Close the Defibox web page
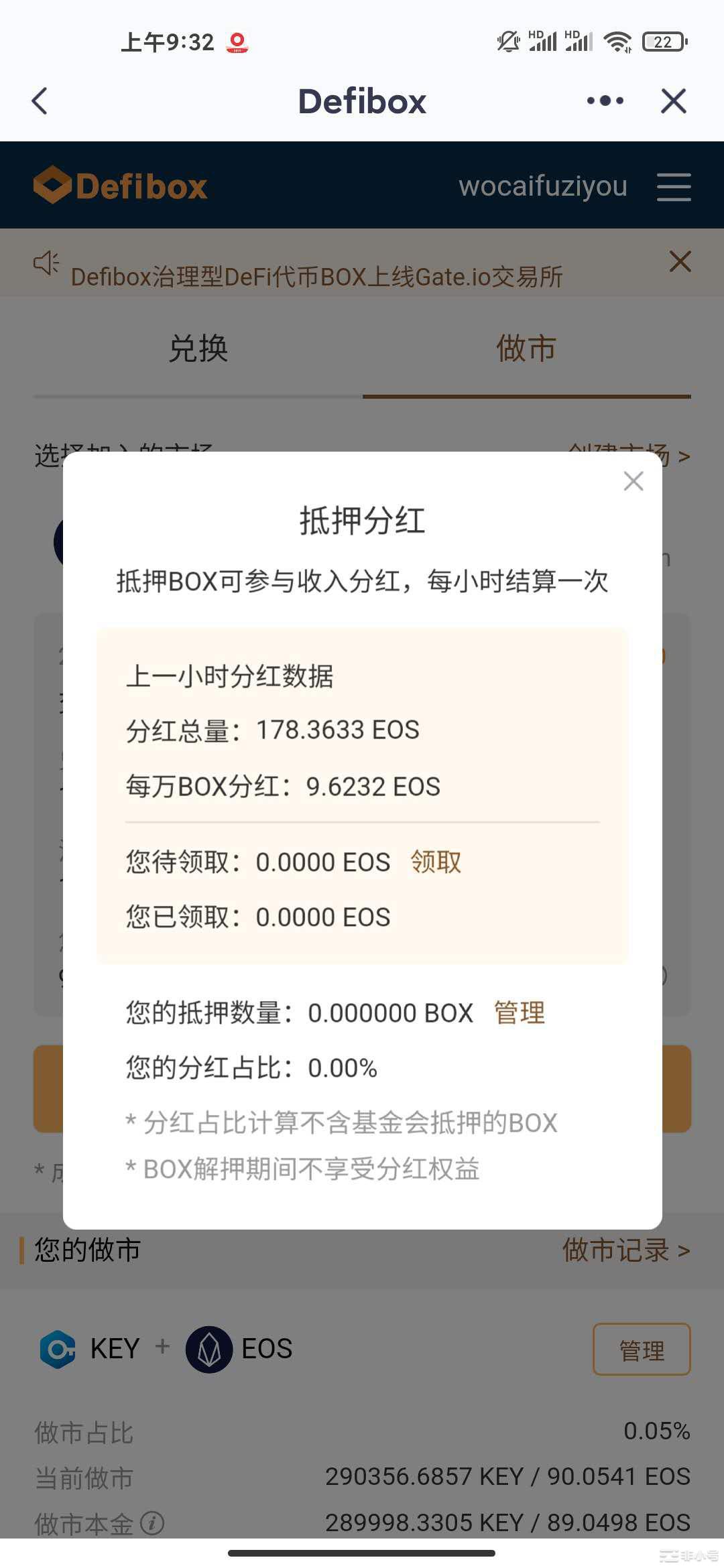The image size is (724, 1568). pyautogui.click(x=673, y=102)
